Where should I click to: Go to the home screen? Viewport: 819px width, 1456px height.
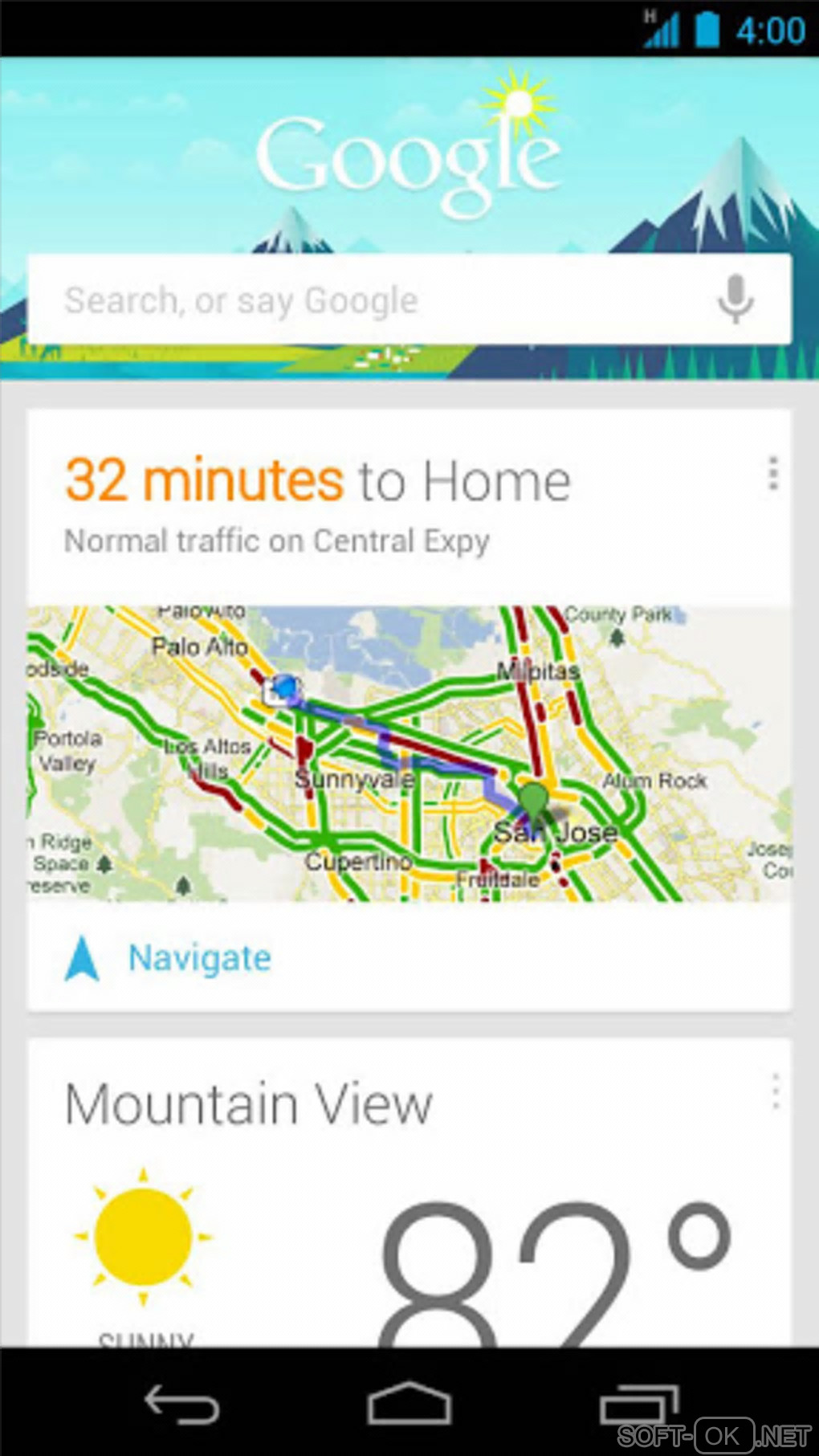409,1404
